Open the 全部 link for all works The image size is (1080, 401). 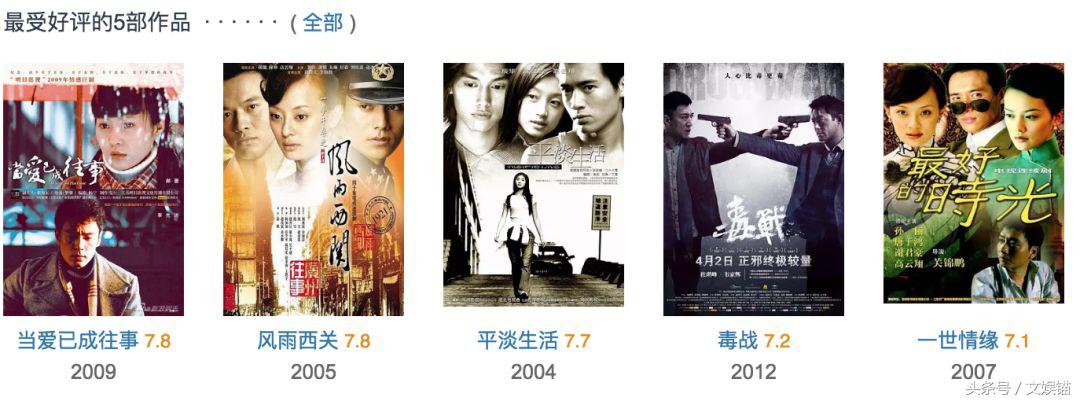pos(323,22)
